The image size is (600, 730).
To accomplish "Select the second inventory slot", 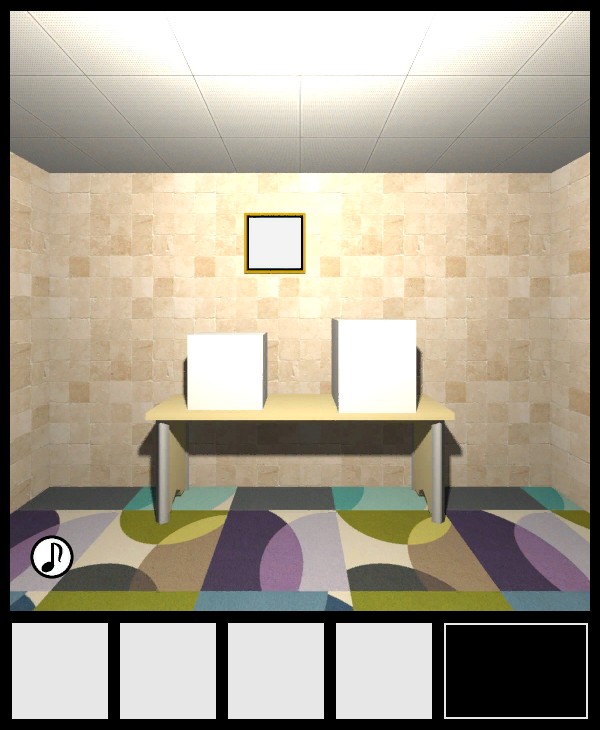I will pyautogui.click(x=168, y=671).
